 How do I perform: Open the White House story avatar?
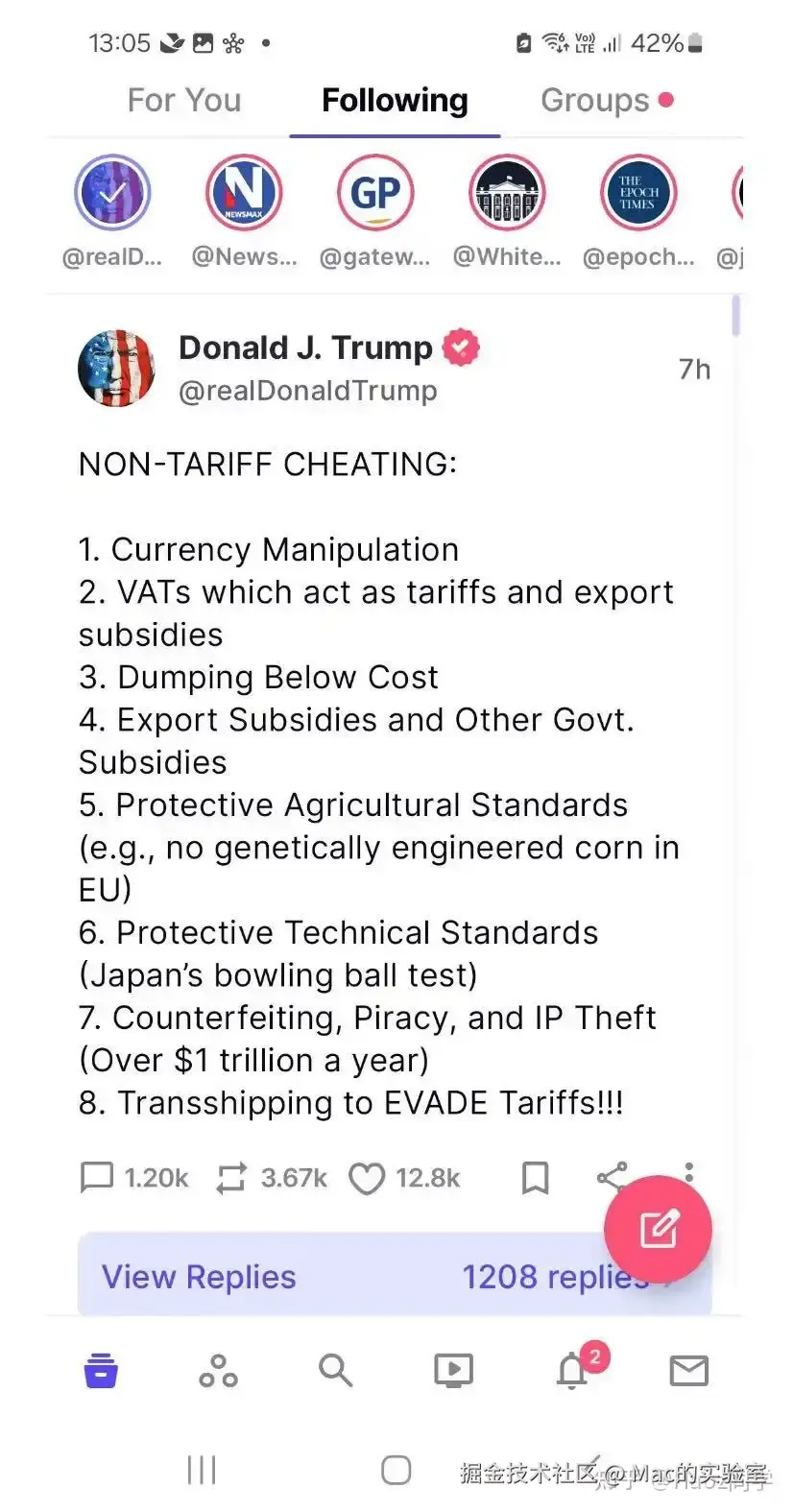(x=507, y=193)
